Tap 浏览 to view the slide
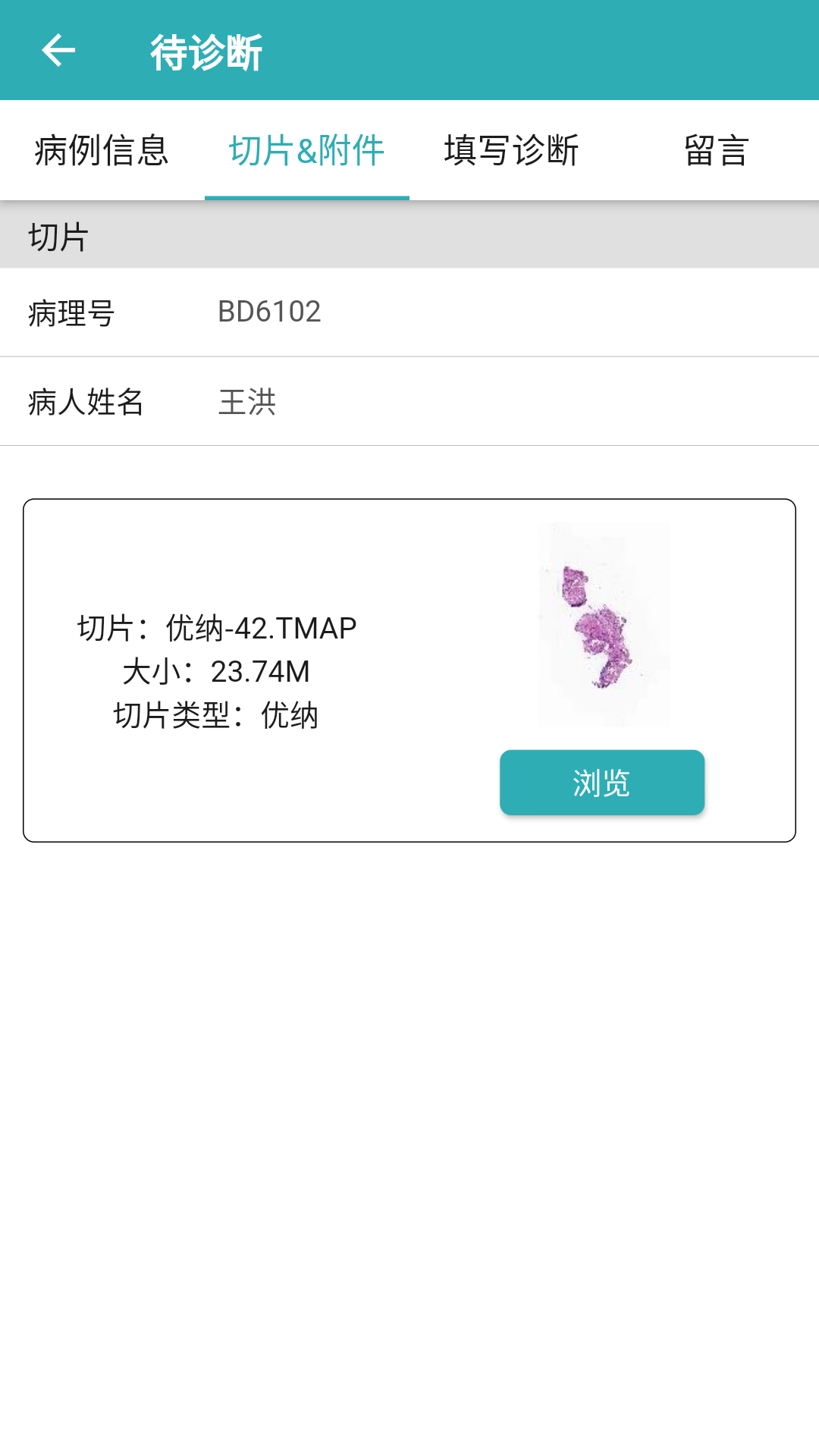This screenshot has height=1456, width=819. pyautogui.click(x=601, y=783)
